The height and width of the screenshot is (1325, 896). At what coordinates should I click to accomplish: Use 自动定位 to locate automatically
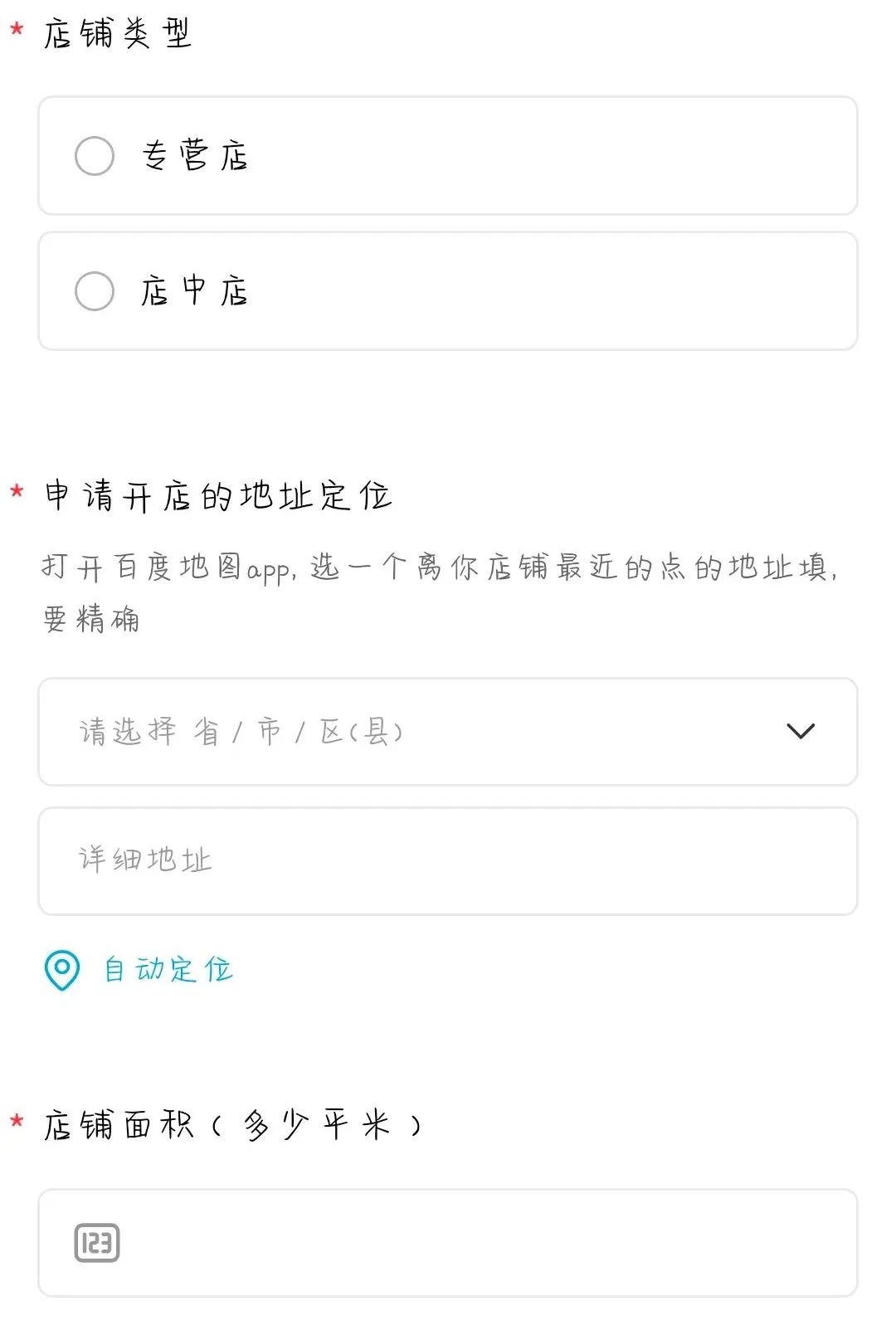coord(139,969)
